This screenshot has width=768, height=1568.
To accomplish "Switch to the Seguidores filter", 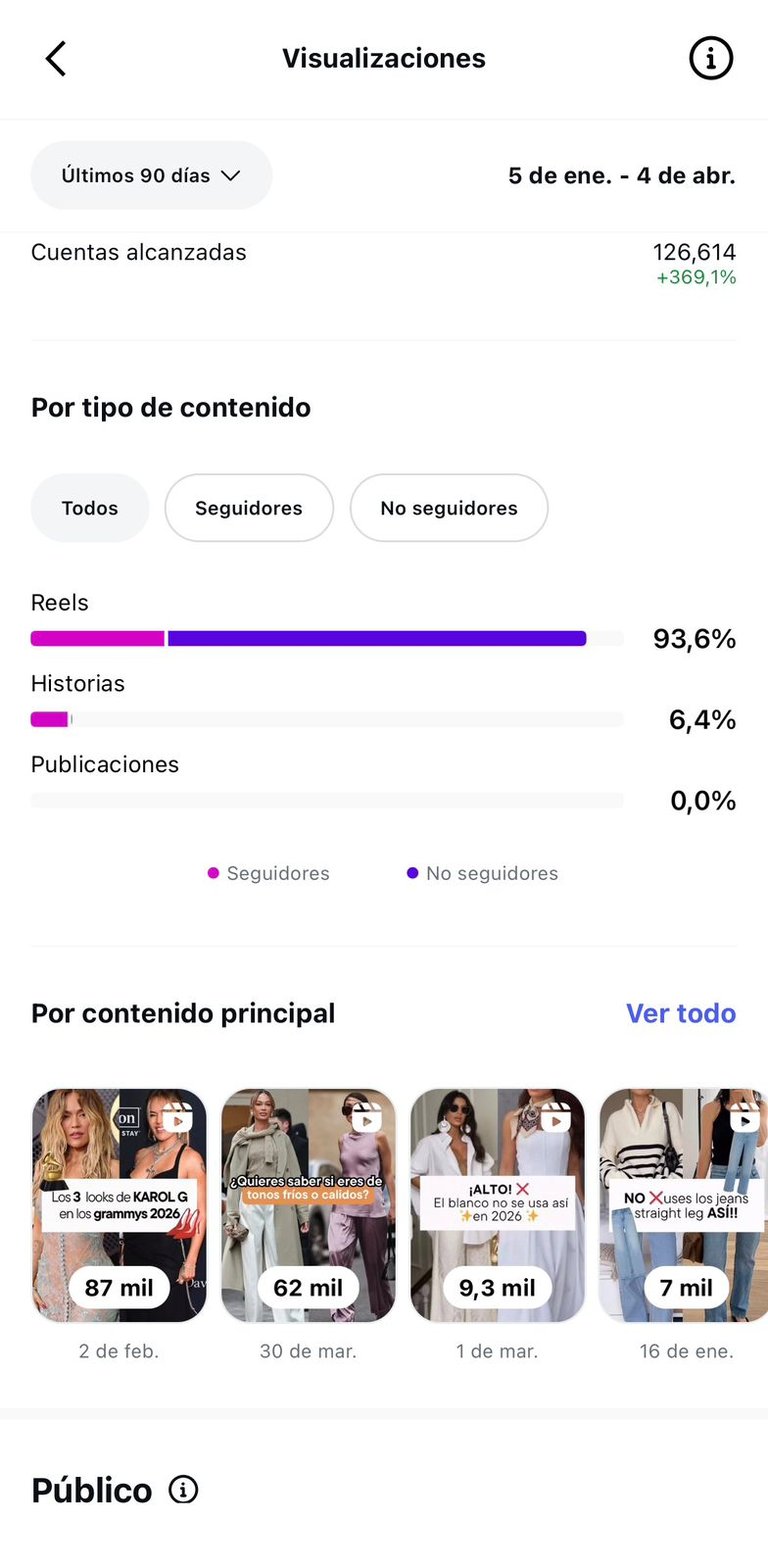I will [249, 508].
